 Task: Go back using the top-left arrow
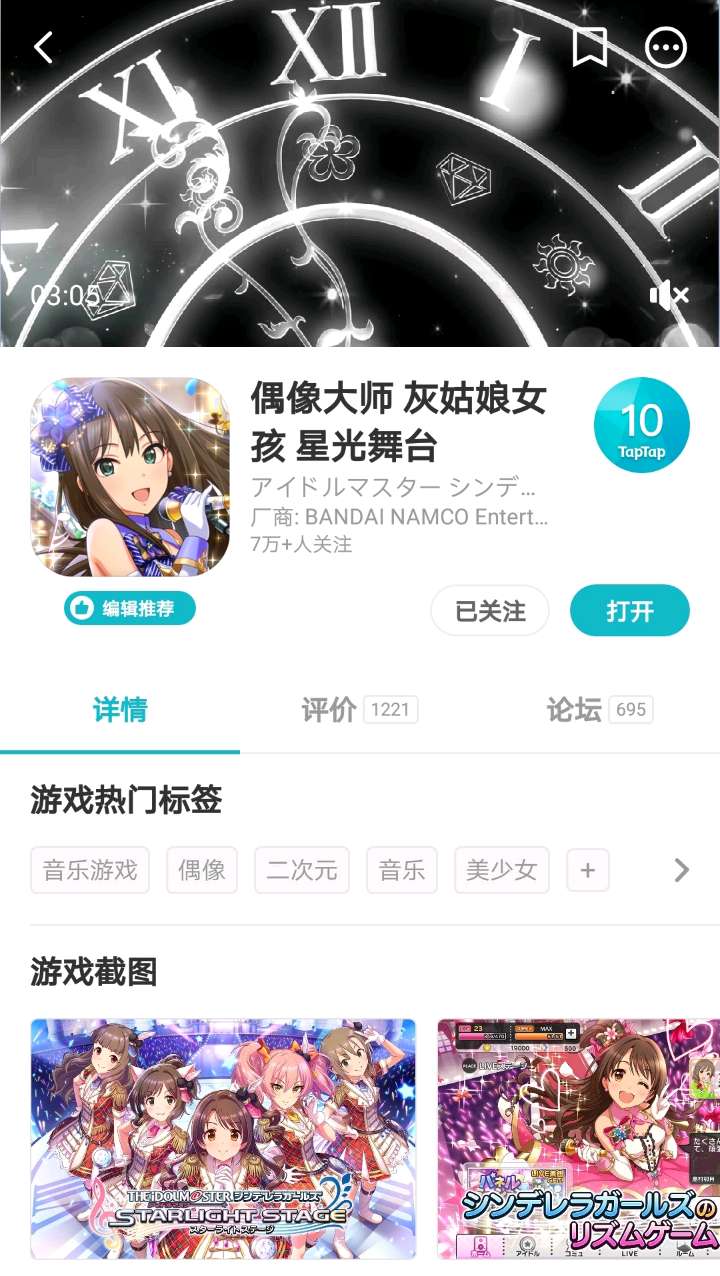43,47
